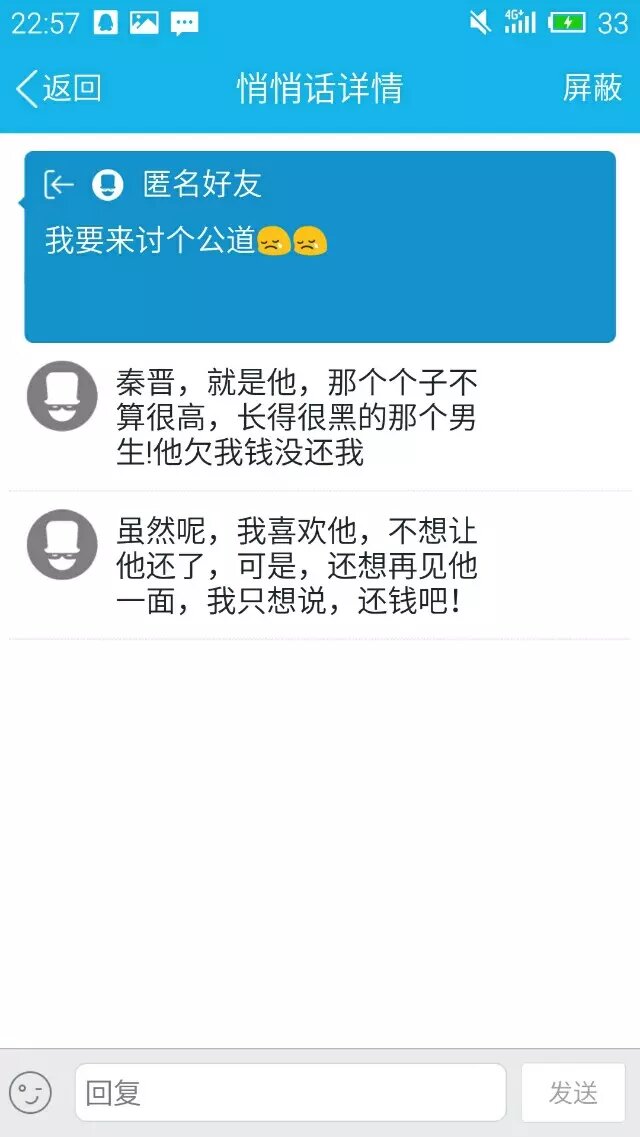Block this whisper with 屏蔽
This screenshot has width=640, height=1137.
pos(592,89)
